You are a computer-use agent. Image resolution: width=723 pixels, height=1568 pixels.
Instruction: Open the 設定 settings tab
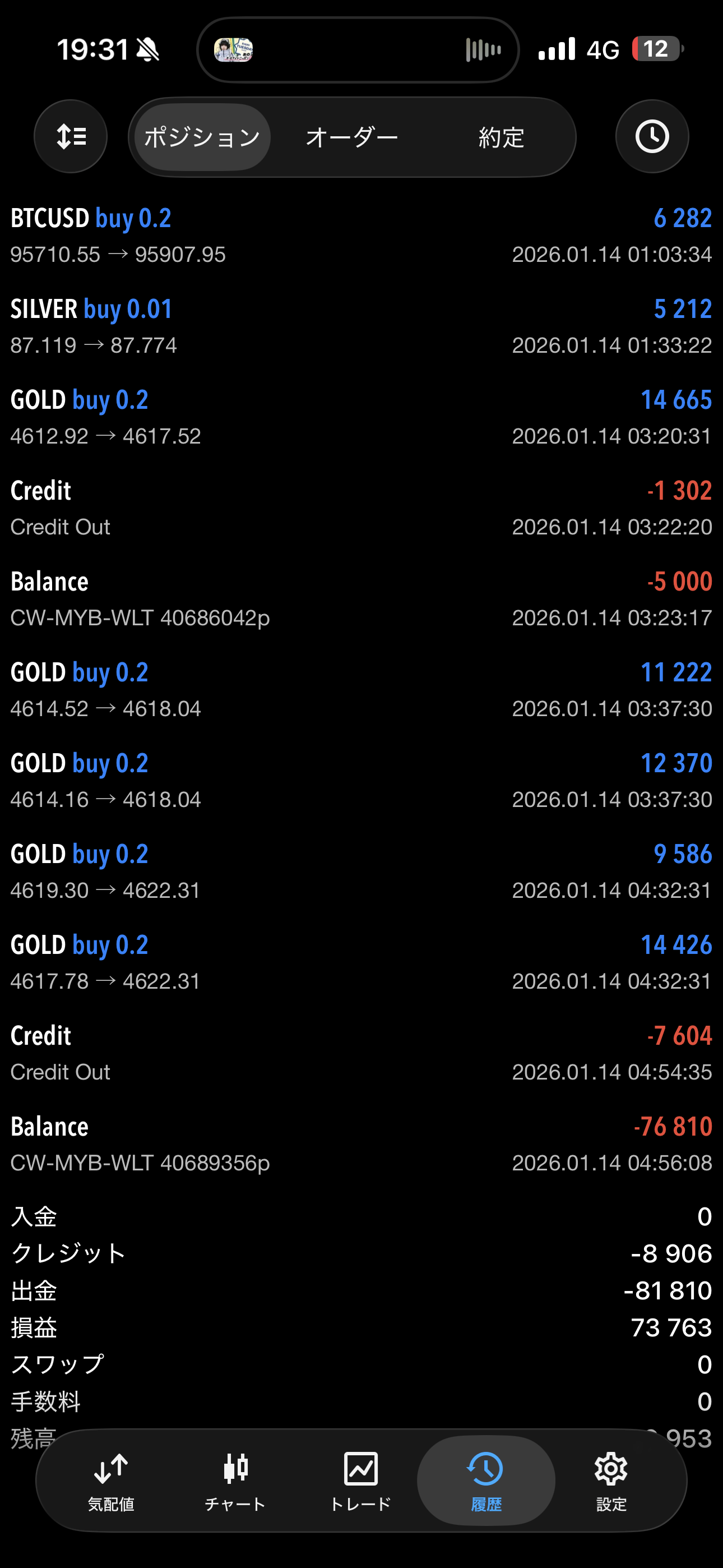coord(610,1481)
